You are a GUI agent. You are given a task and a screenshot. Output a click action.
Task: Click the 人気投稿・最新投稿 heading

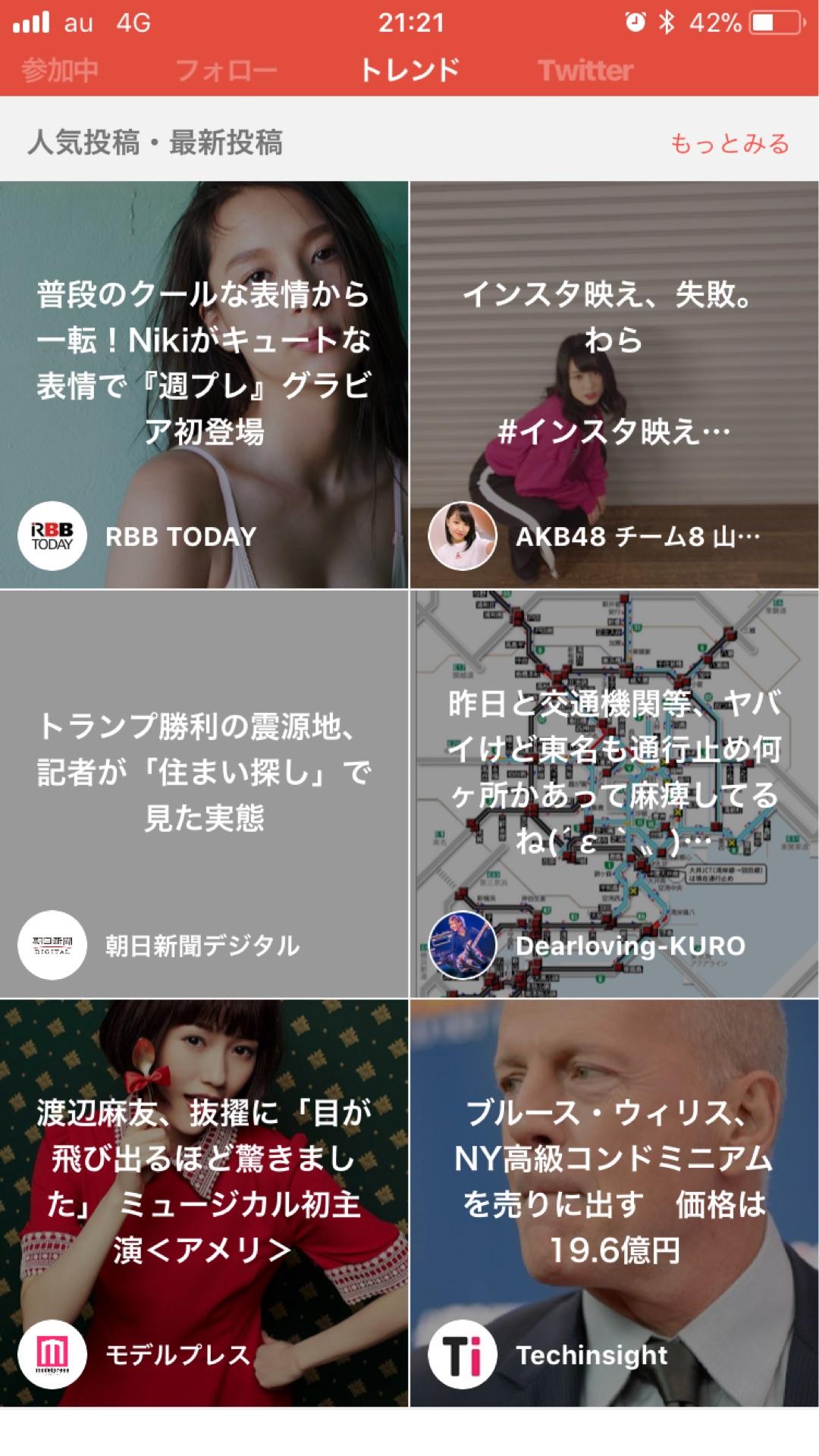(x=155, y=143)
